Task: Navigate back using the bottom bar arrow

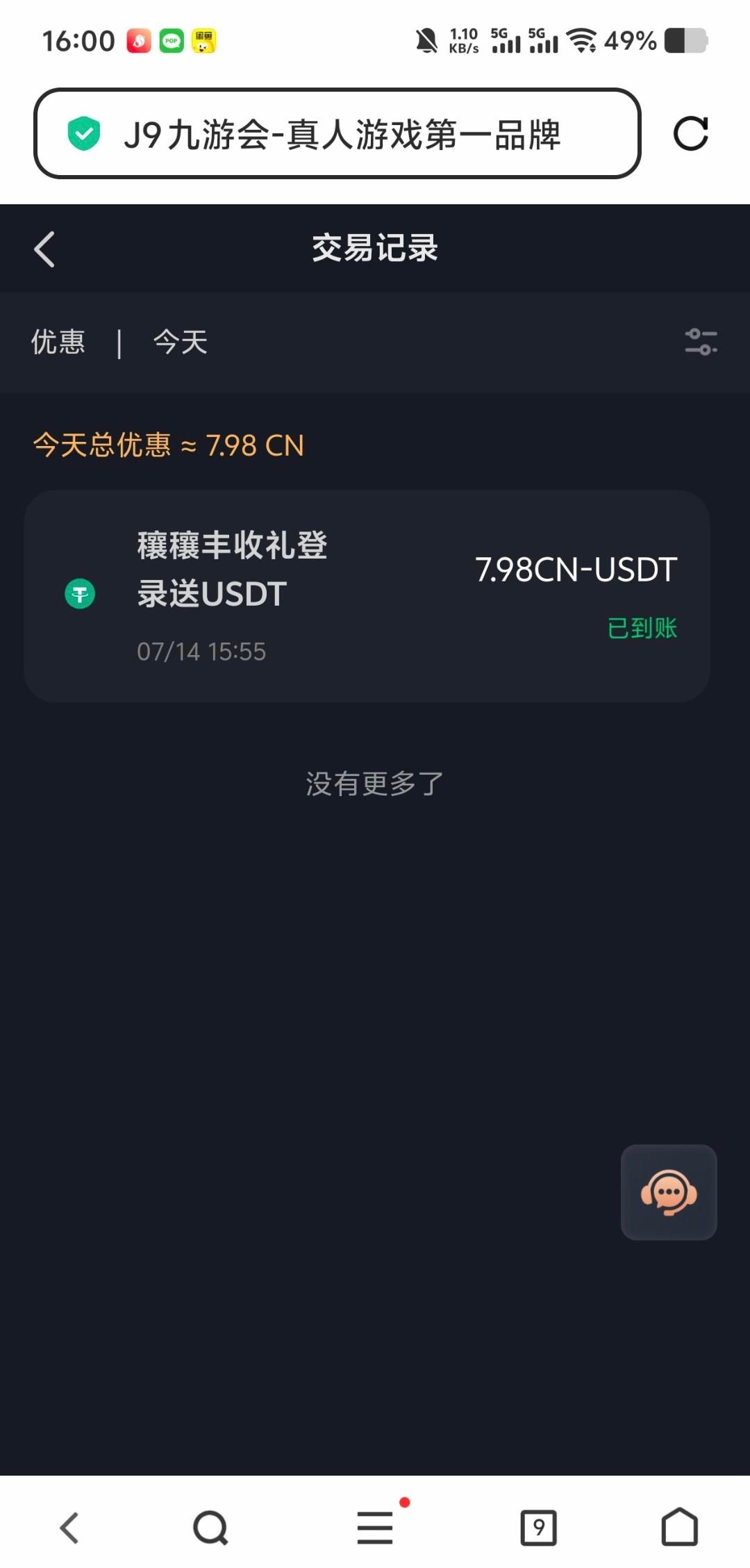Action: pyautogui.click(x=69, y=1528)
